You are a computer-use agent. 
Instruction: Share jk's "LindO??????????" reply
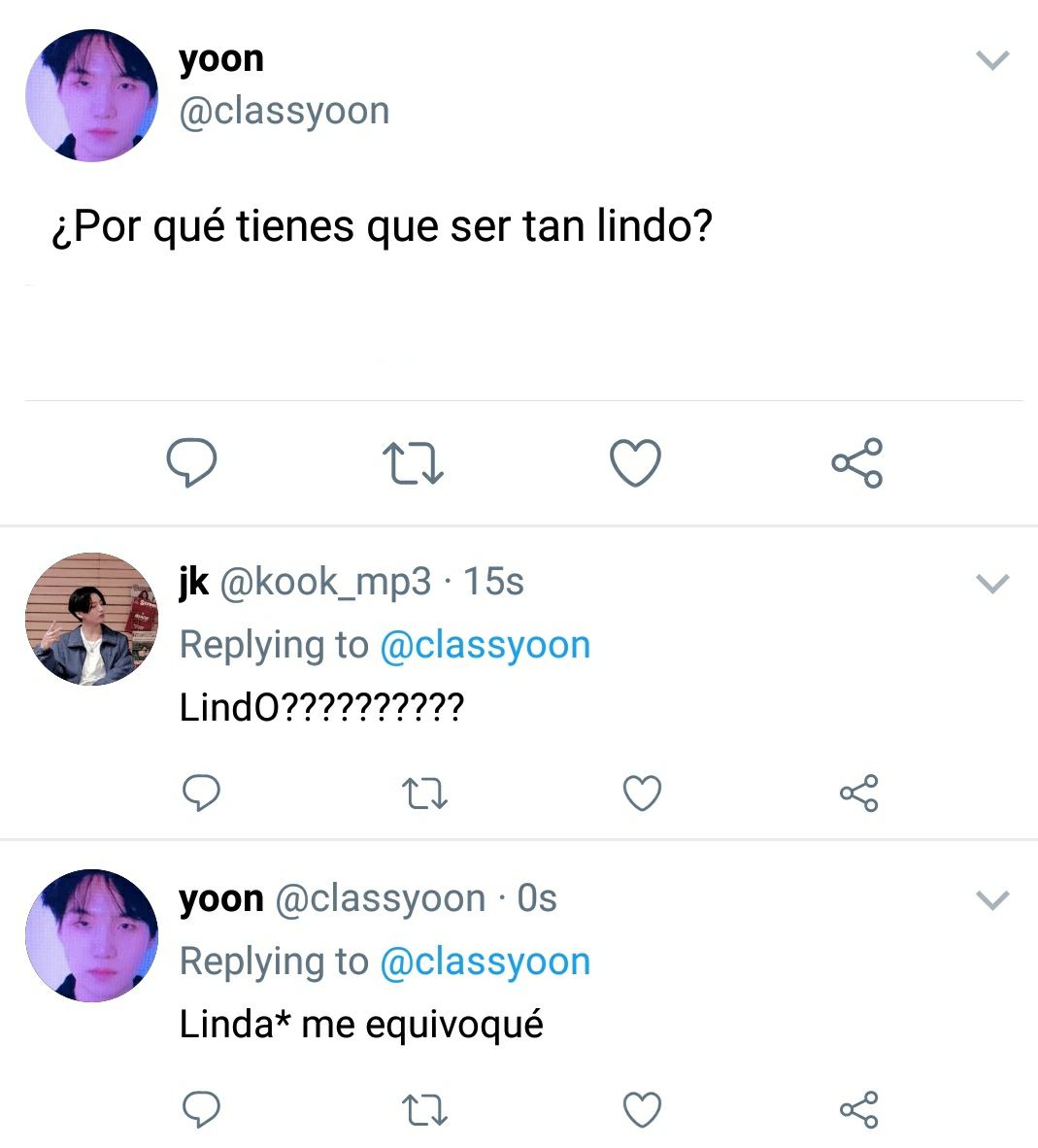coord(858,793)
